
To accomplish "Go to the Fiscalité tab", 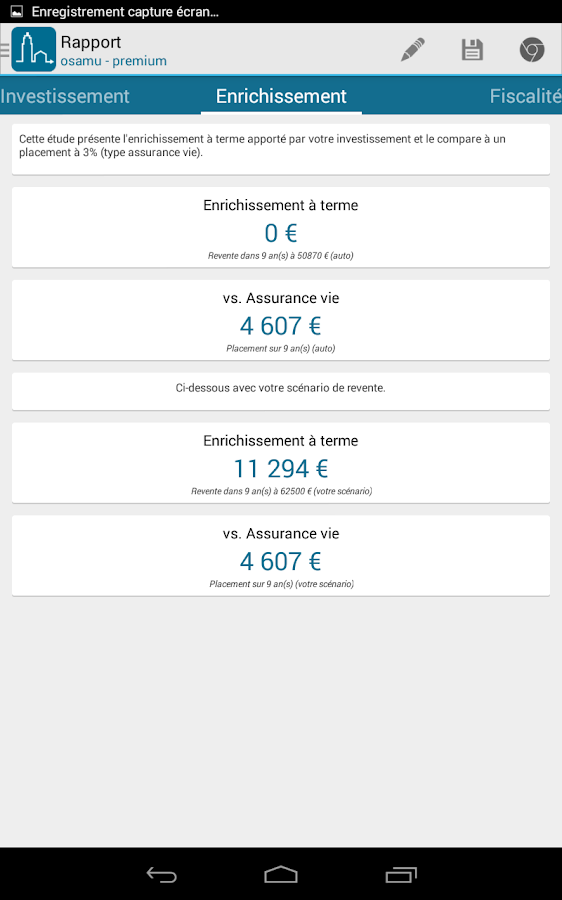I will (525, 96).
